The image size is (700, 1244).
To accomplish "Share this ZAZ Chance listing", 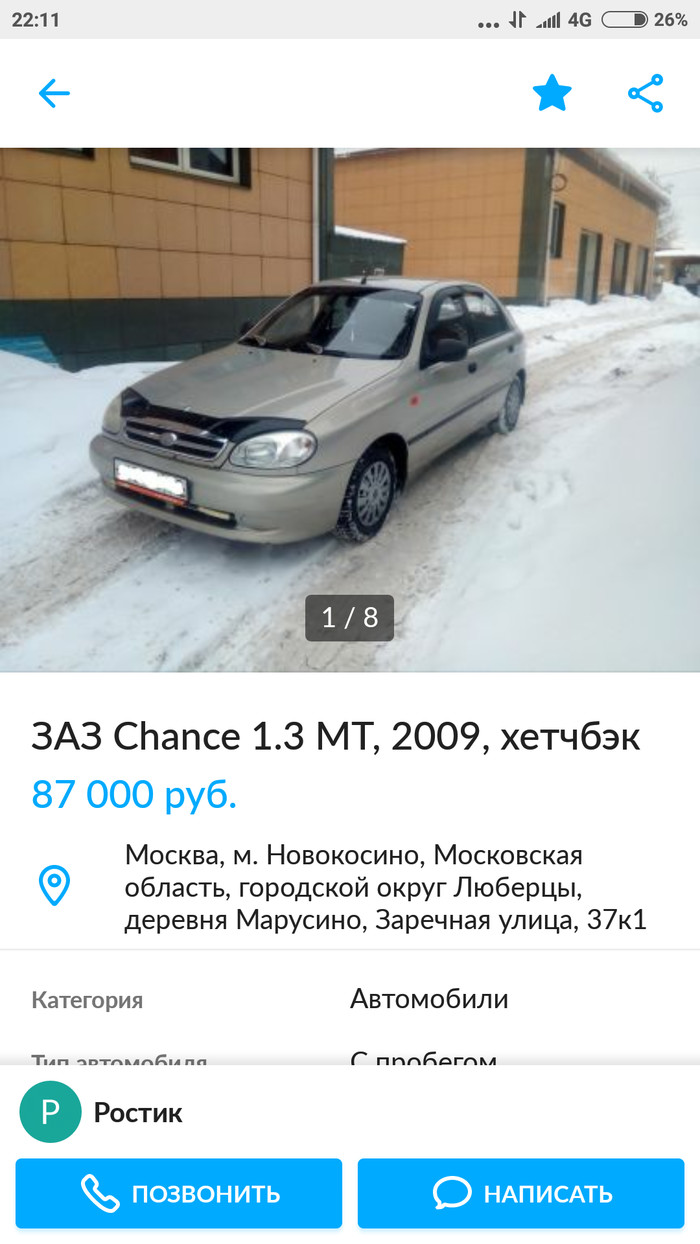I will 645,94.
